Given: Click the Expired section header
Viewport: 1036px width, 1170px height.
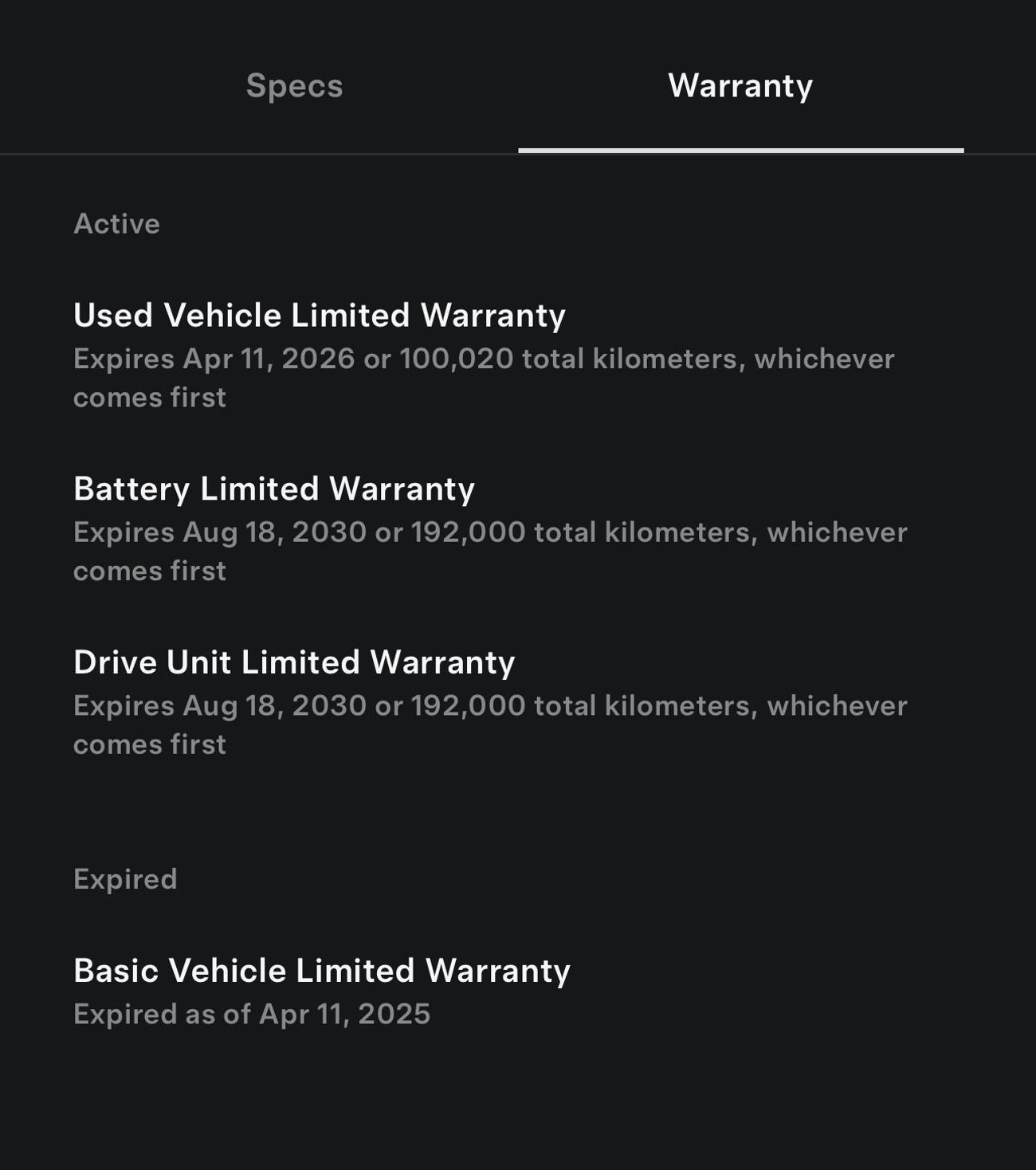Looking at the screenshot, I should click(x=125, y=879).
